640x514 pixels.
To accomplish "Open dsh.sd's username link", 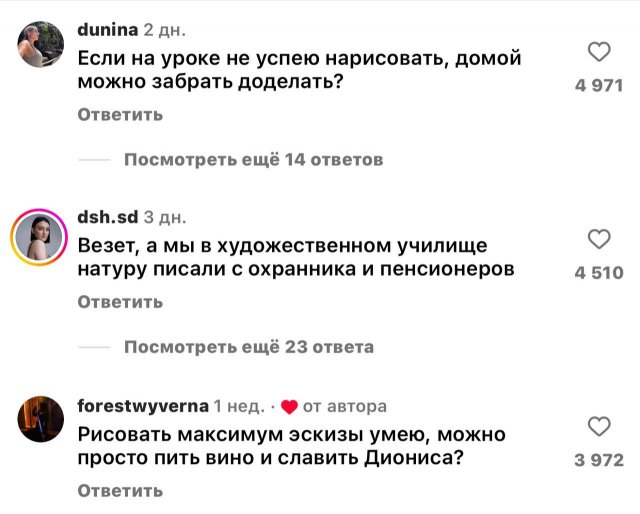I will point(107,216).
